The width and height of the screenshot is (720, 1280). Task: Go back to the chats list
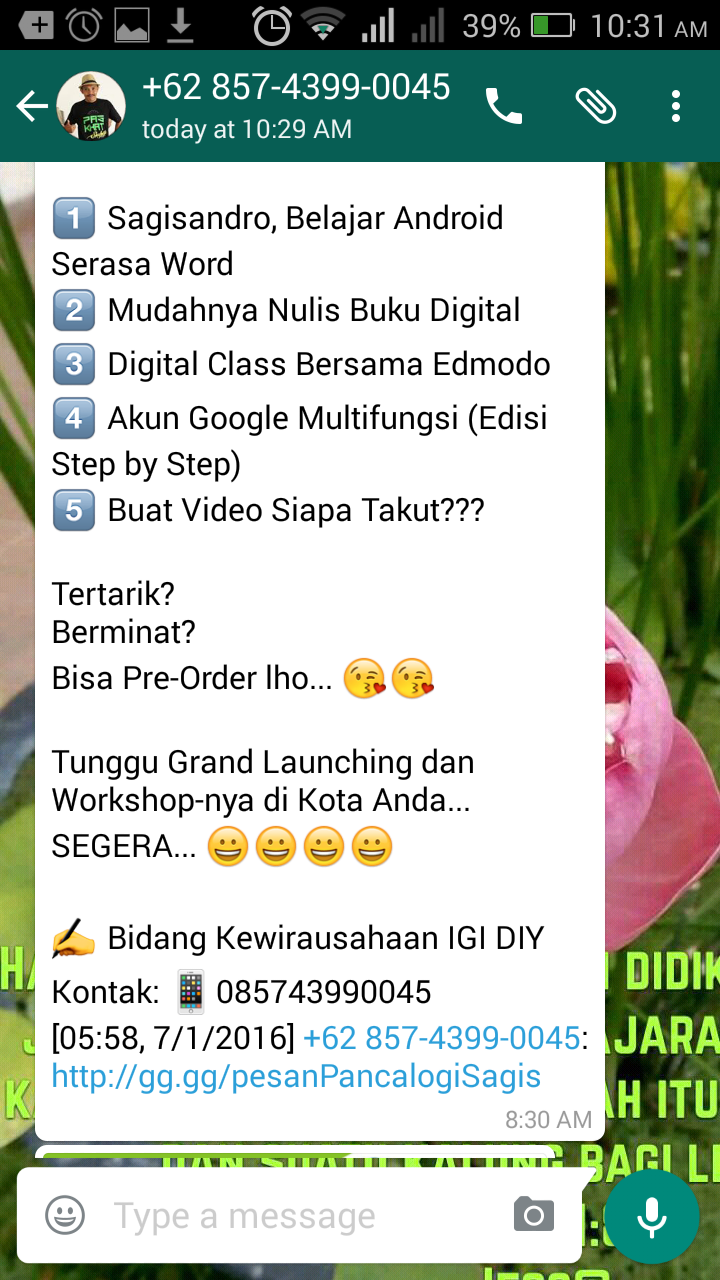(33, 106)
